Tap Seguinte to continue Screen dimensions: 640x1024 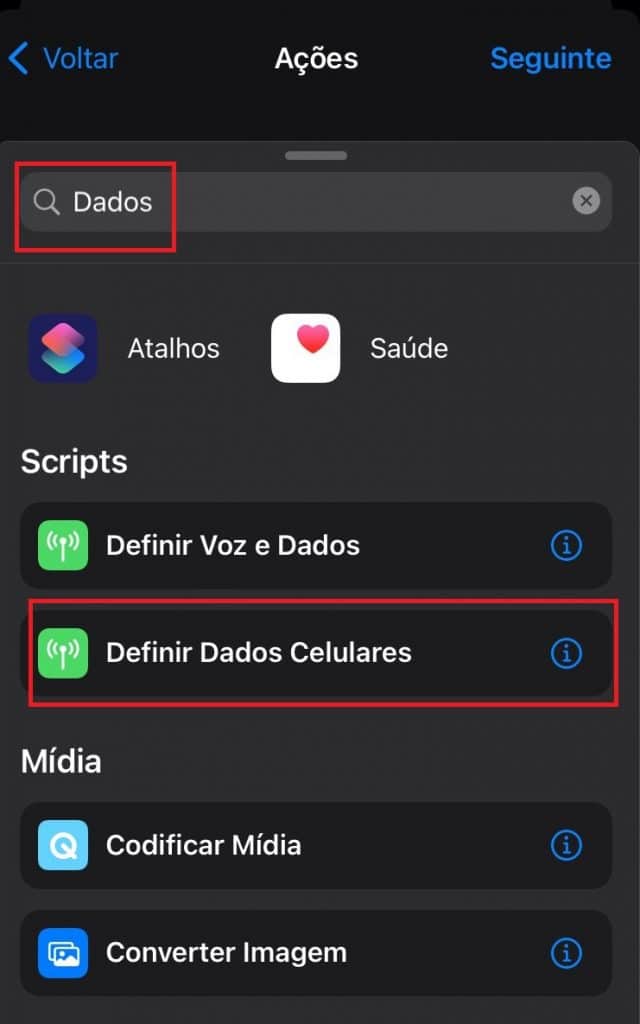(551, 59)
